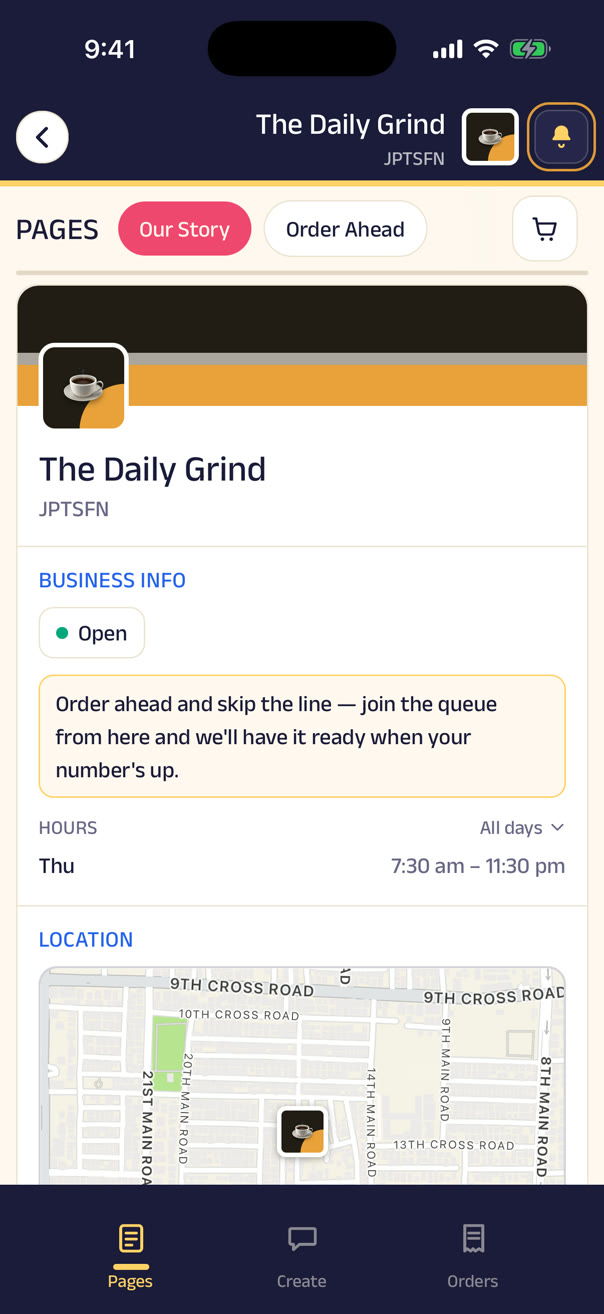The width and height of the screenshot is (604, 1314).
Task: Switch to the Create tab
Action: click(302, 1254)
